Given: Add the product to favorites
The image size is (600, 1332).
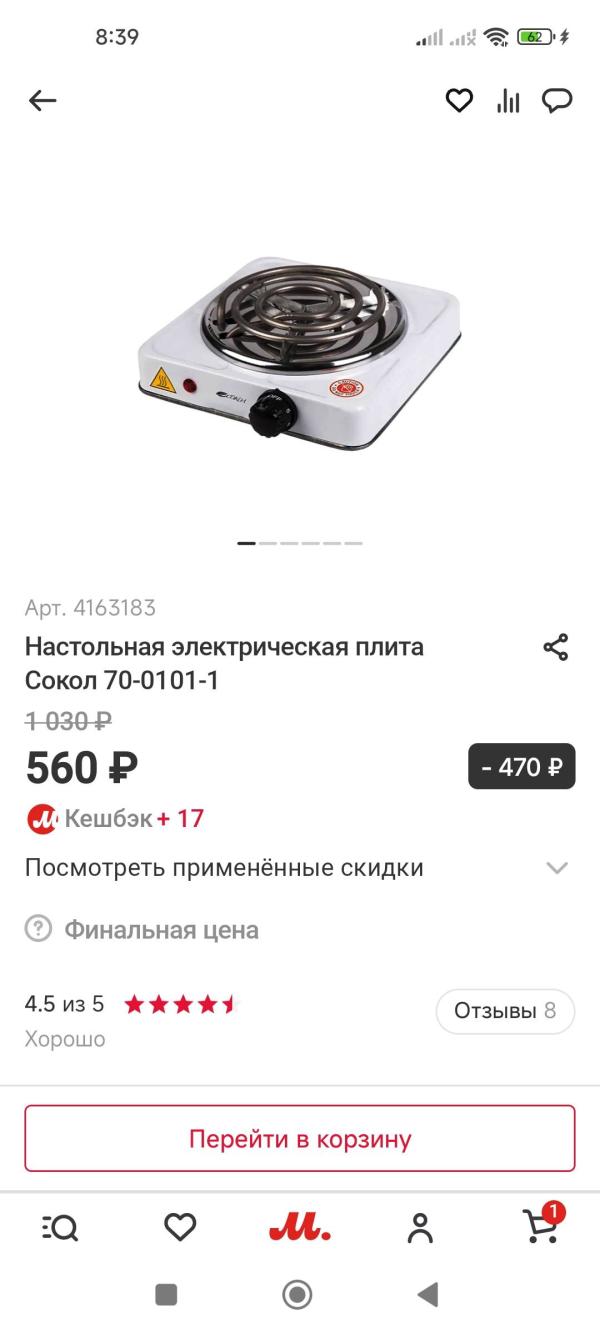Looking at the screenshot, I should point(459,100).
